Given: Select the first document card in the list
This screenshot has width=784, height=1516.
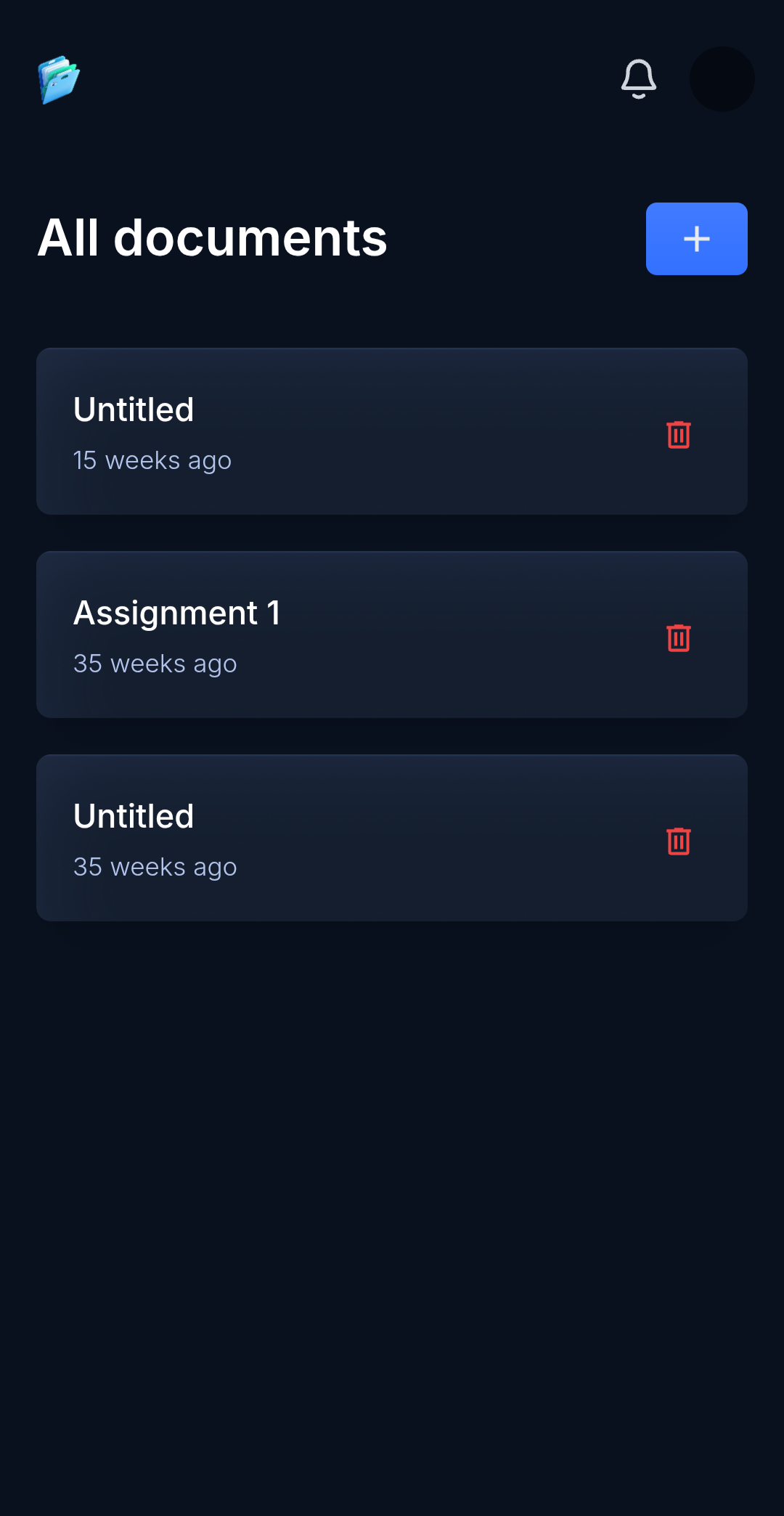Looking at the screenshot, I should click(x=290, y=431).
